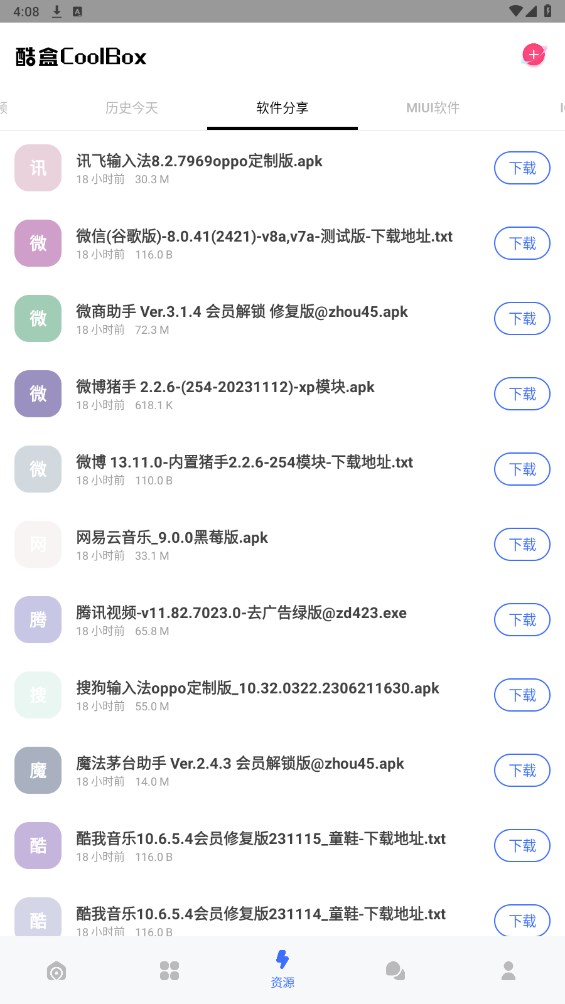Open the camera icon tab in bottom bar
565x1004 pixels.
pyautogui.click(x=56, y=971)
